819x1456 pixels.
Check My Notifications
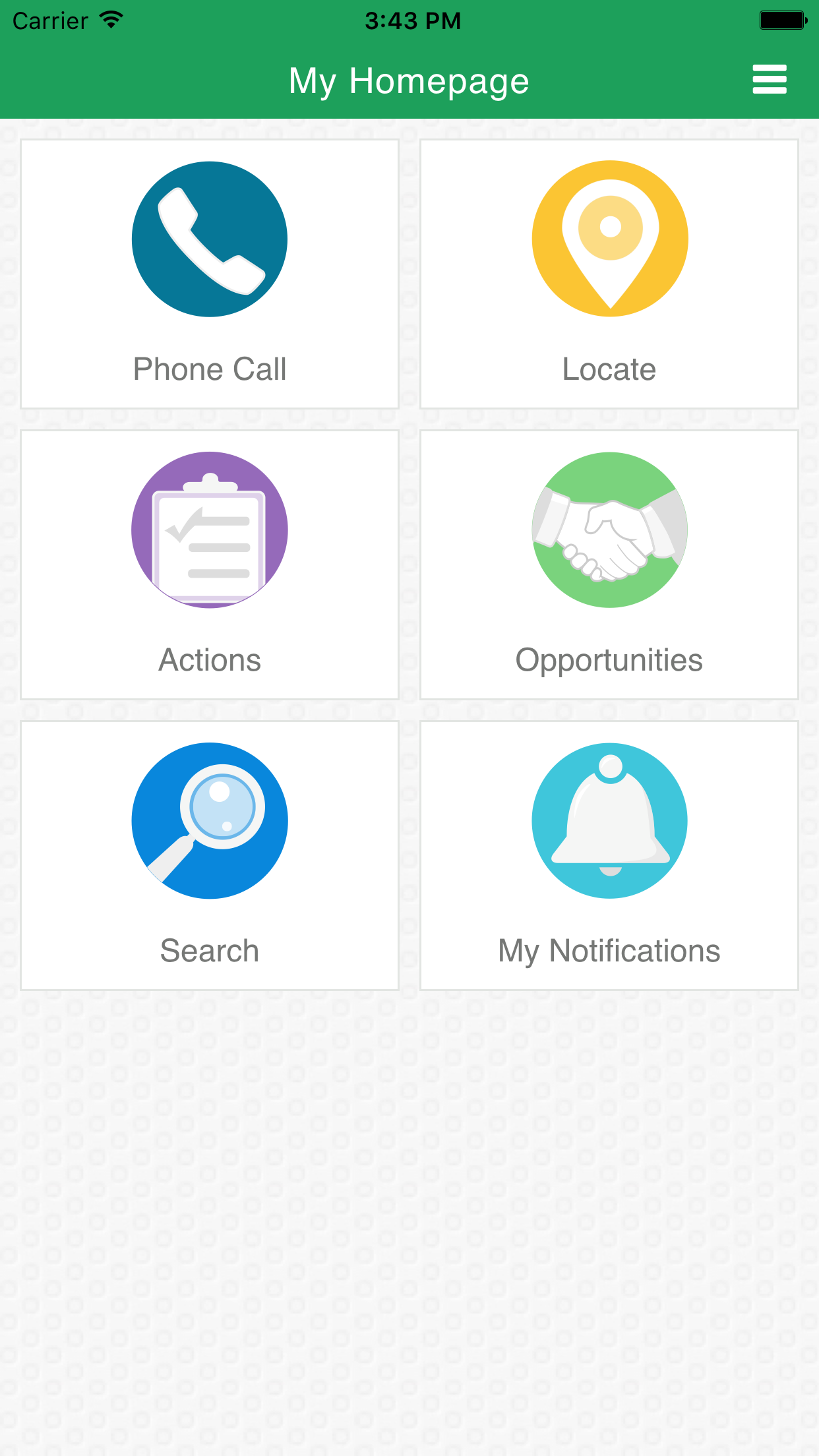pyautogui.click(x=609, y=855)
